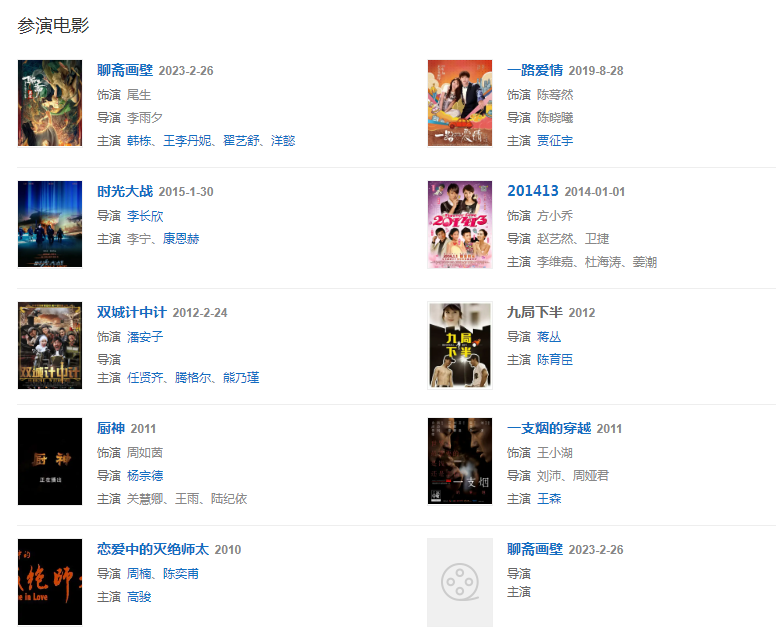Tap the 201413 movie poster
This screenshot has height=639, width=776.
click(x=459, y=224)
